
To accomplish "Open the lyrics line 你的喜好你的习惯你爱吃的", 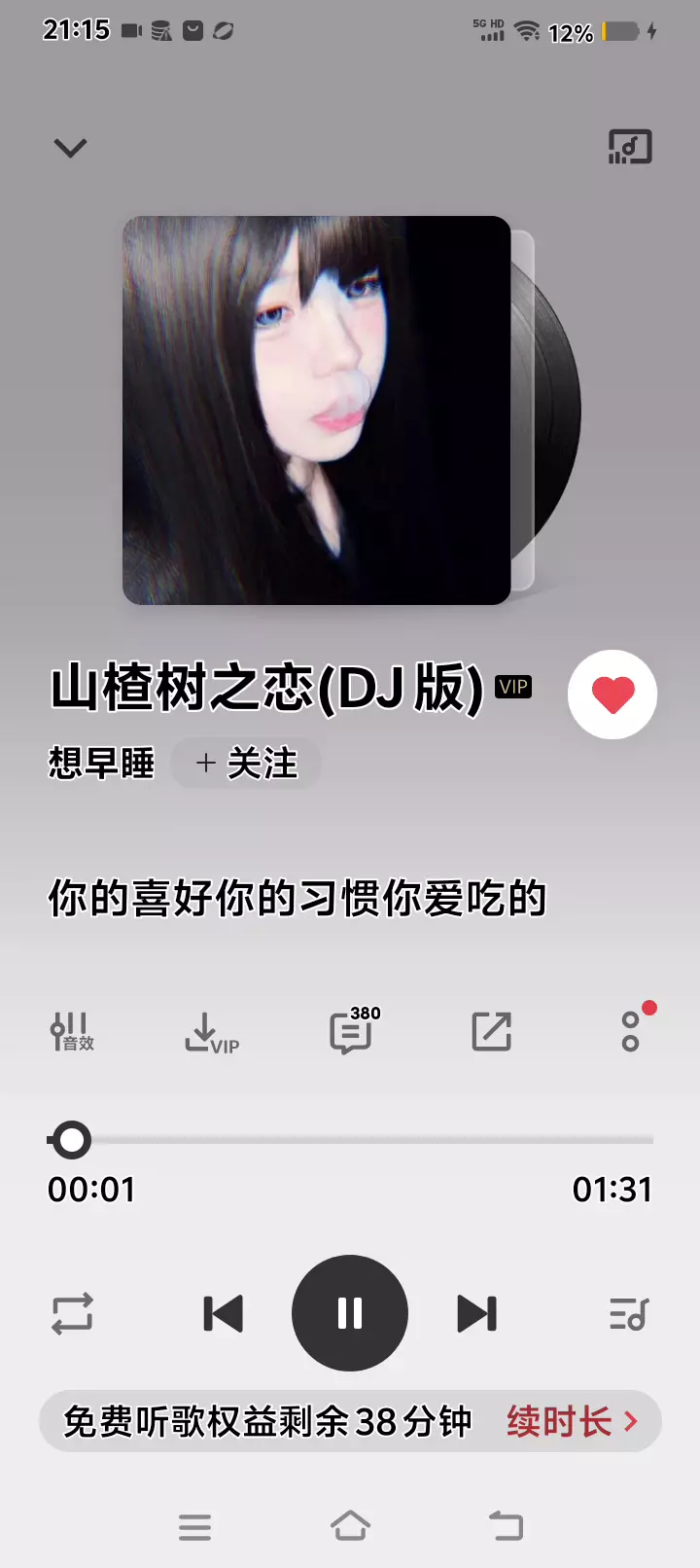I will point(297,899).
